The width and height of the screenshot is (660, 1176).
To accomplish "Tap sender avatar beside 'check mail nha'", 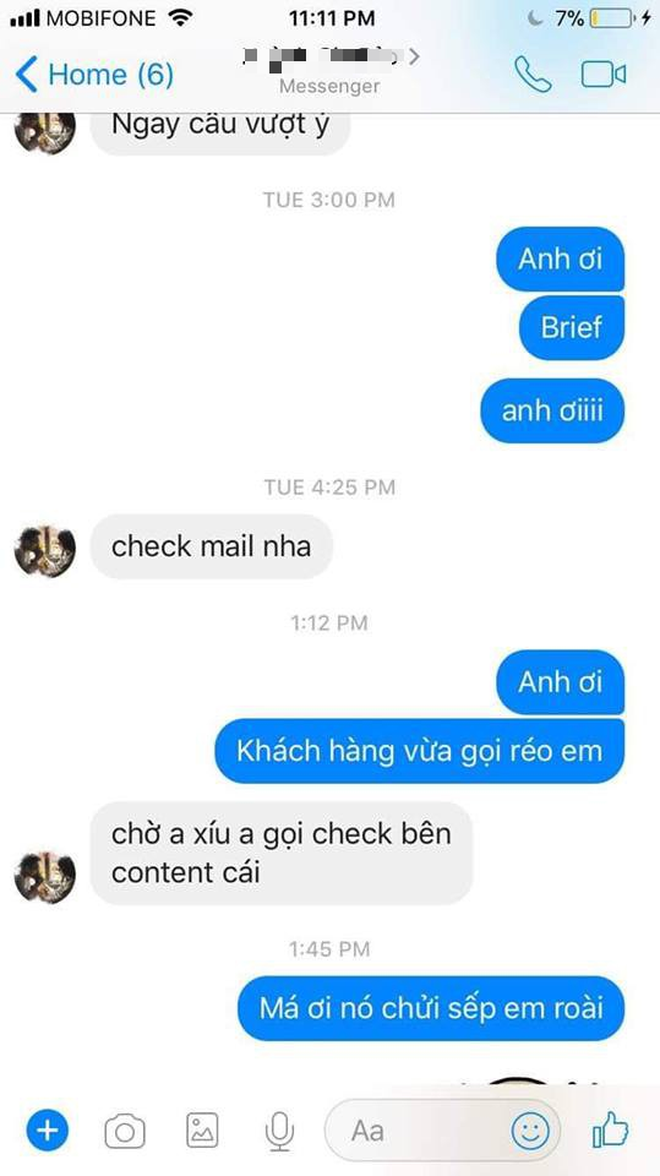I will point(45,551).
